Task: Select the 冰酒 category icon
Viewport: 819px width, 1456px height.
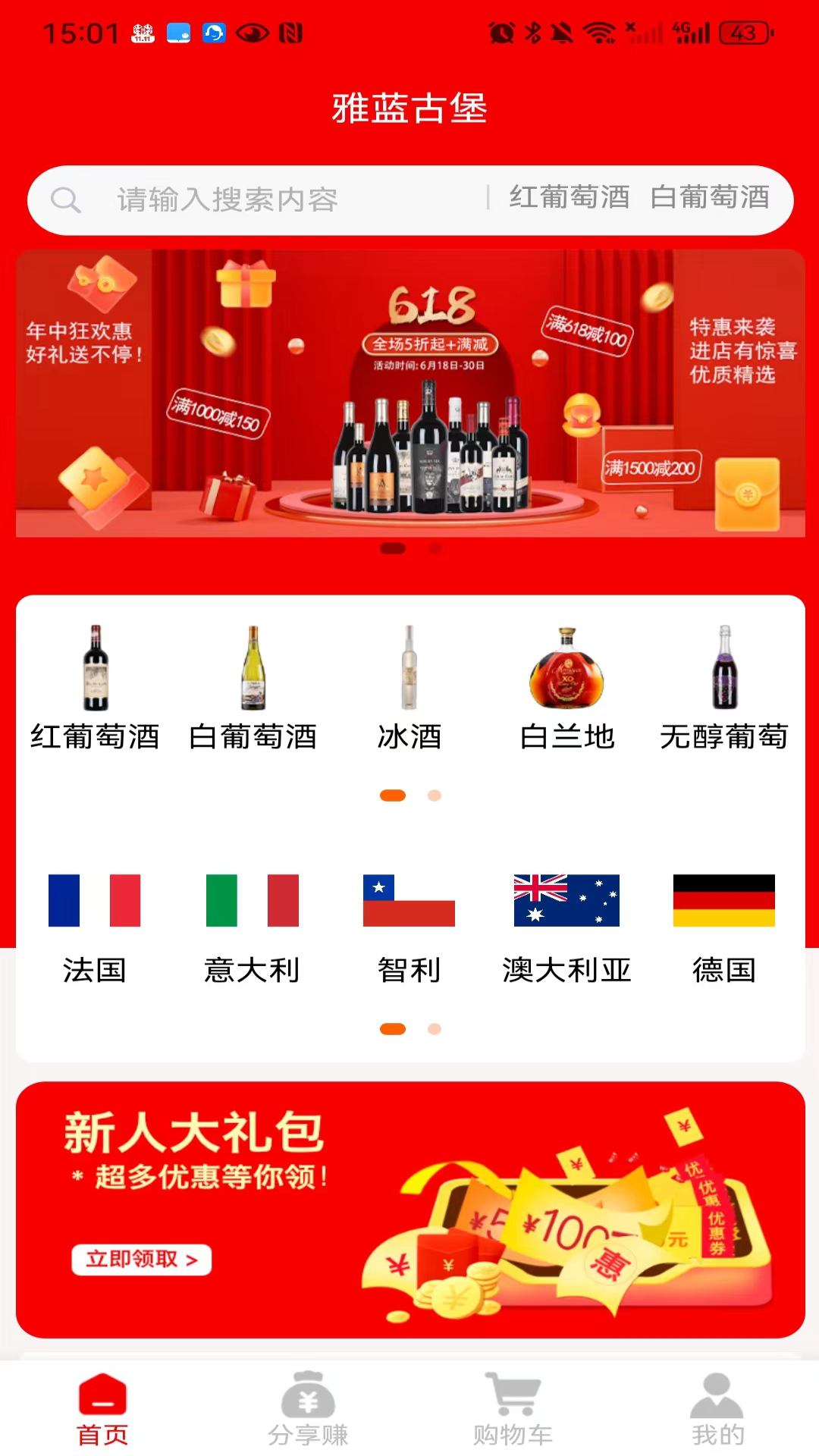Action: 409,666
